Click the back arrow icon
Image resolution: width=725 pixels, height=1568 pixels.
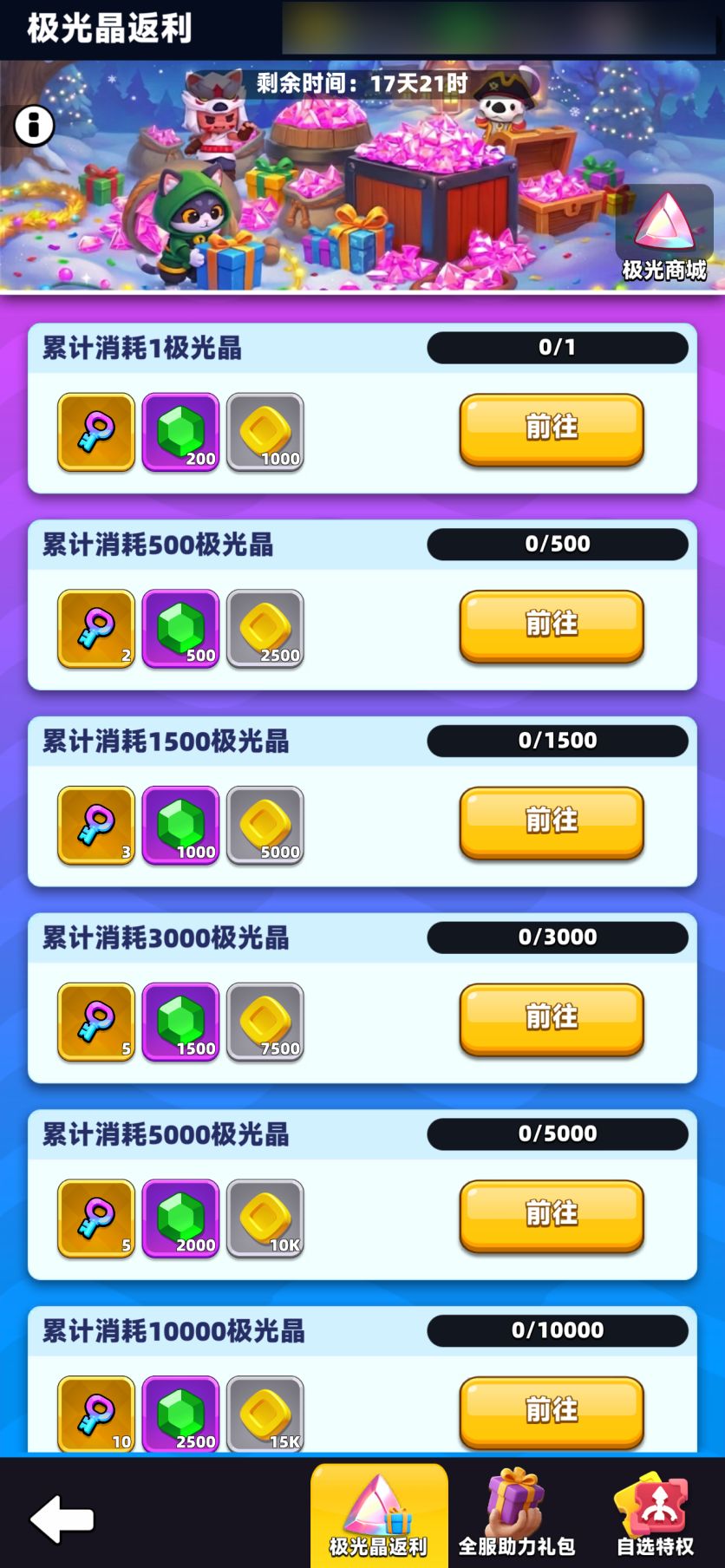point(61,1512)
